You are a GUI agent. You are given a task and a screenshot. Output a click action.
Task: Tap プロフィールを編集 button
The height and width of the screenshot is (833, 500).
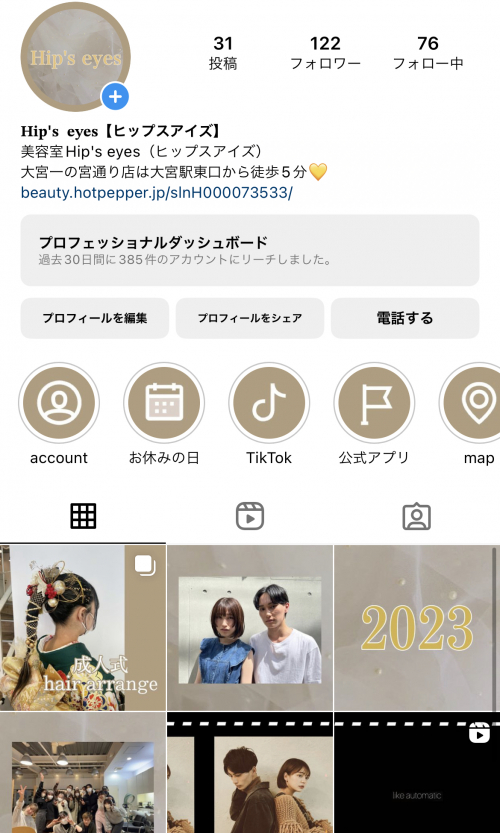(95, 318)
